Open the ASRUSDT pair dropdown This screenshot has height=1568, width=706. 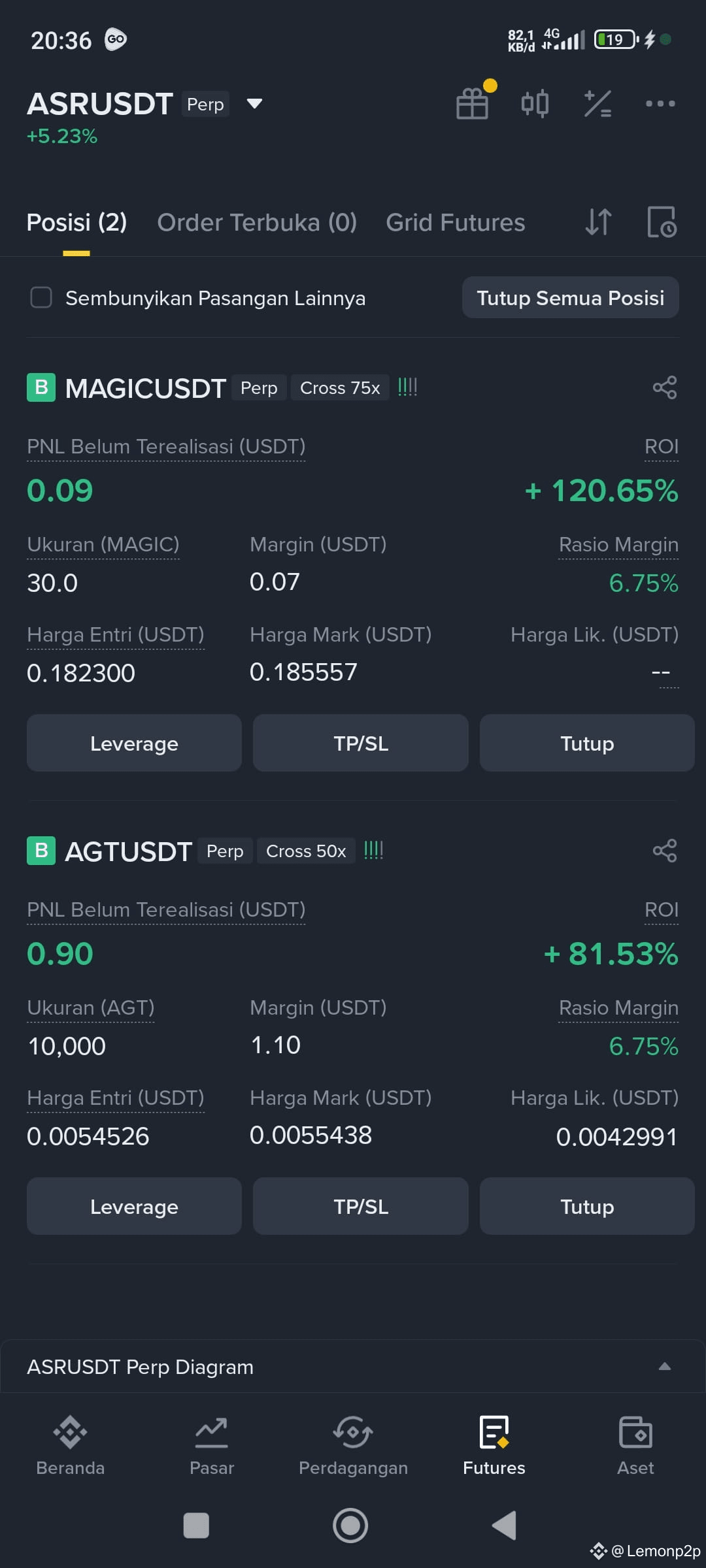tap(254, 103)
